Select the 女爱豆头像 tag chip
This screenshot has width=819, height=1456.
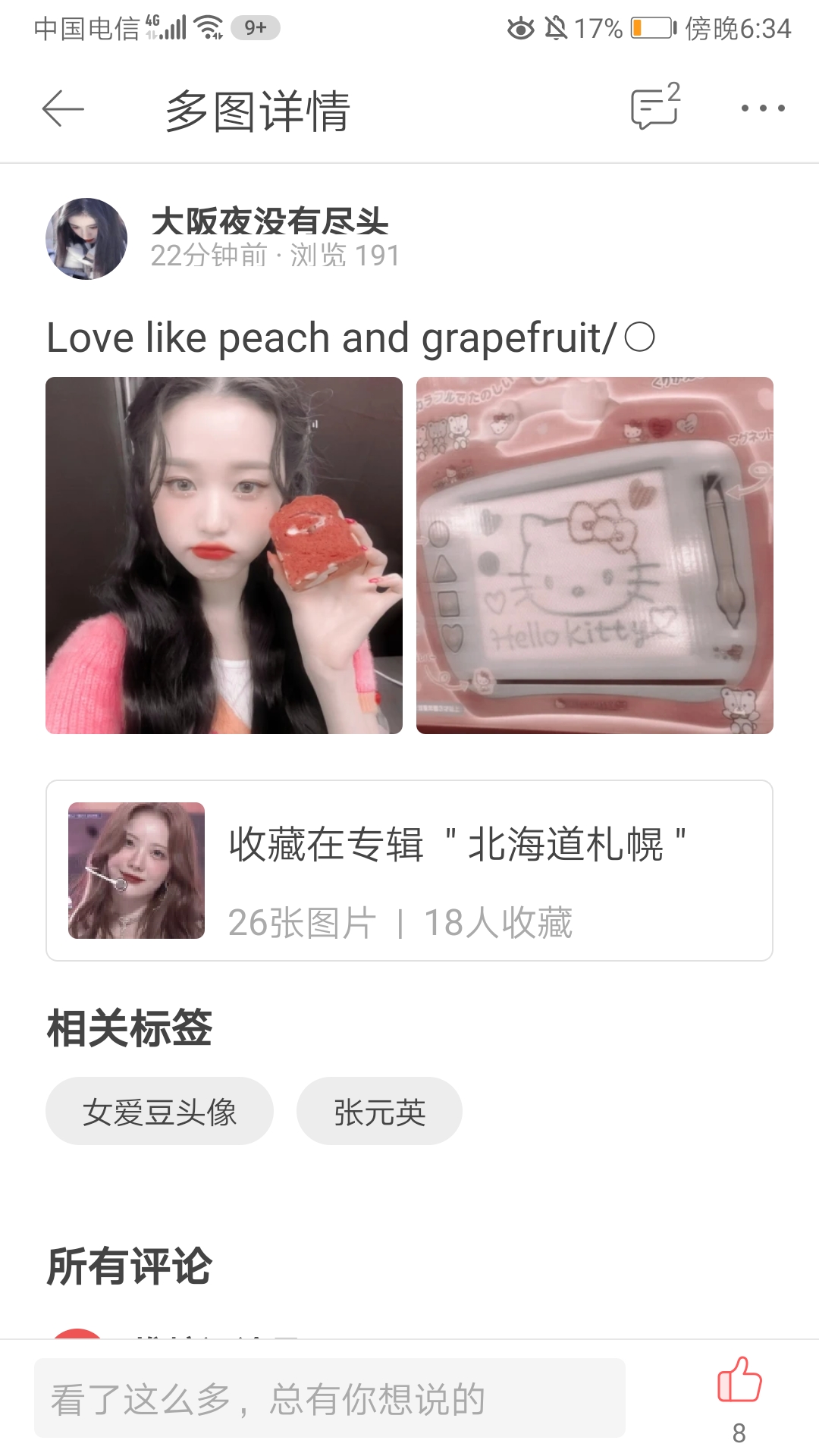159,1112
